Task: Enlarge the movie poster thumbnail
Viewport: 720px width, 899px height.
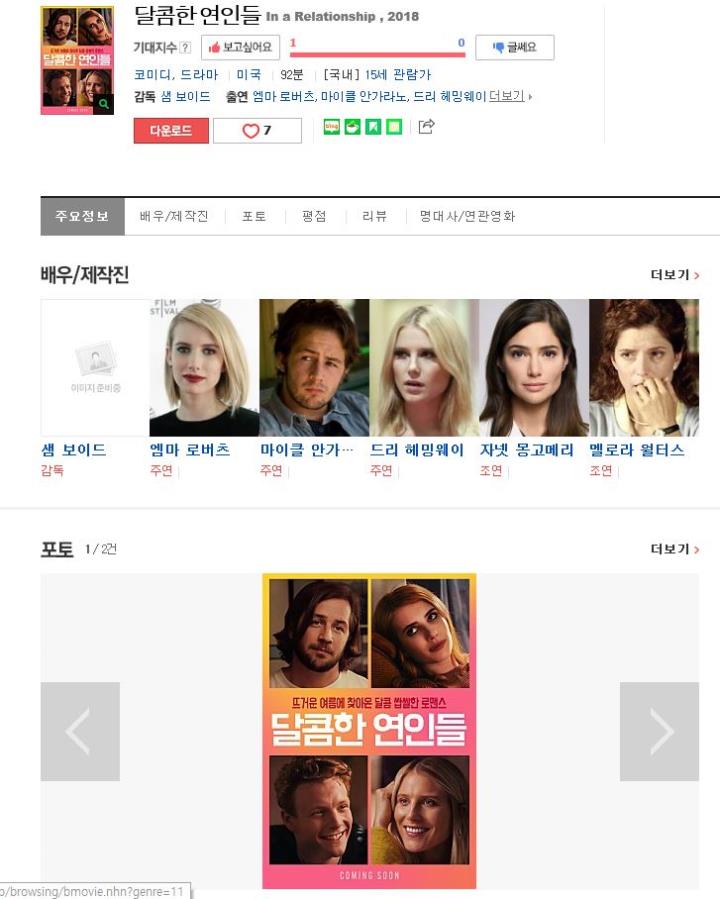Action: [77, 60]
